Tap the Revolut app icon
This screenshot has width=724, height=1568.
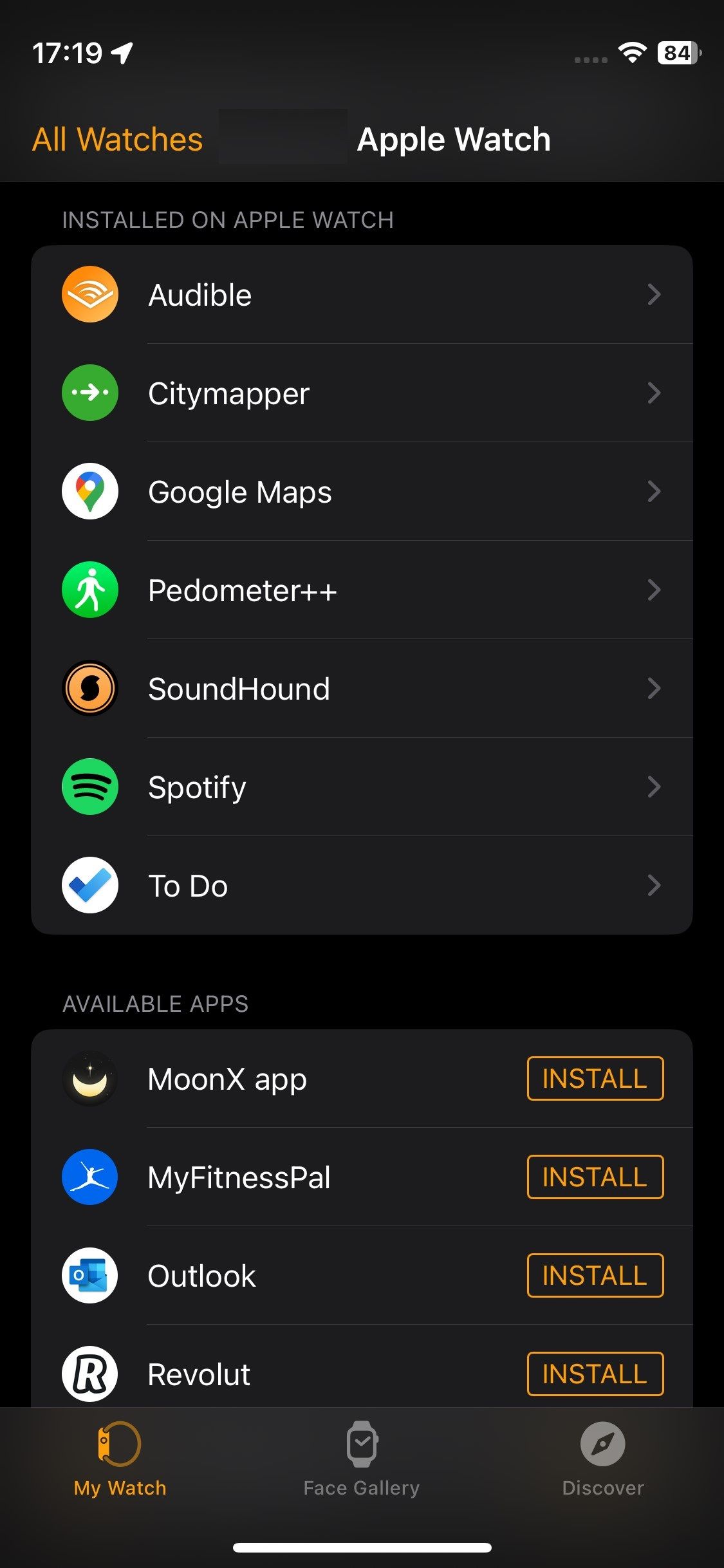(90, 1374)
